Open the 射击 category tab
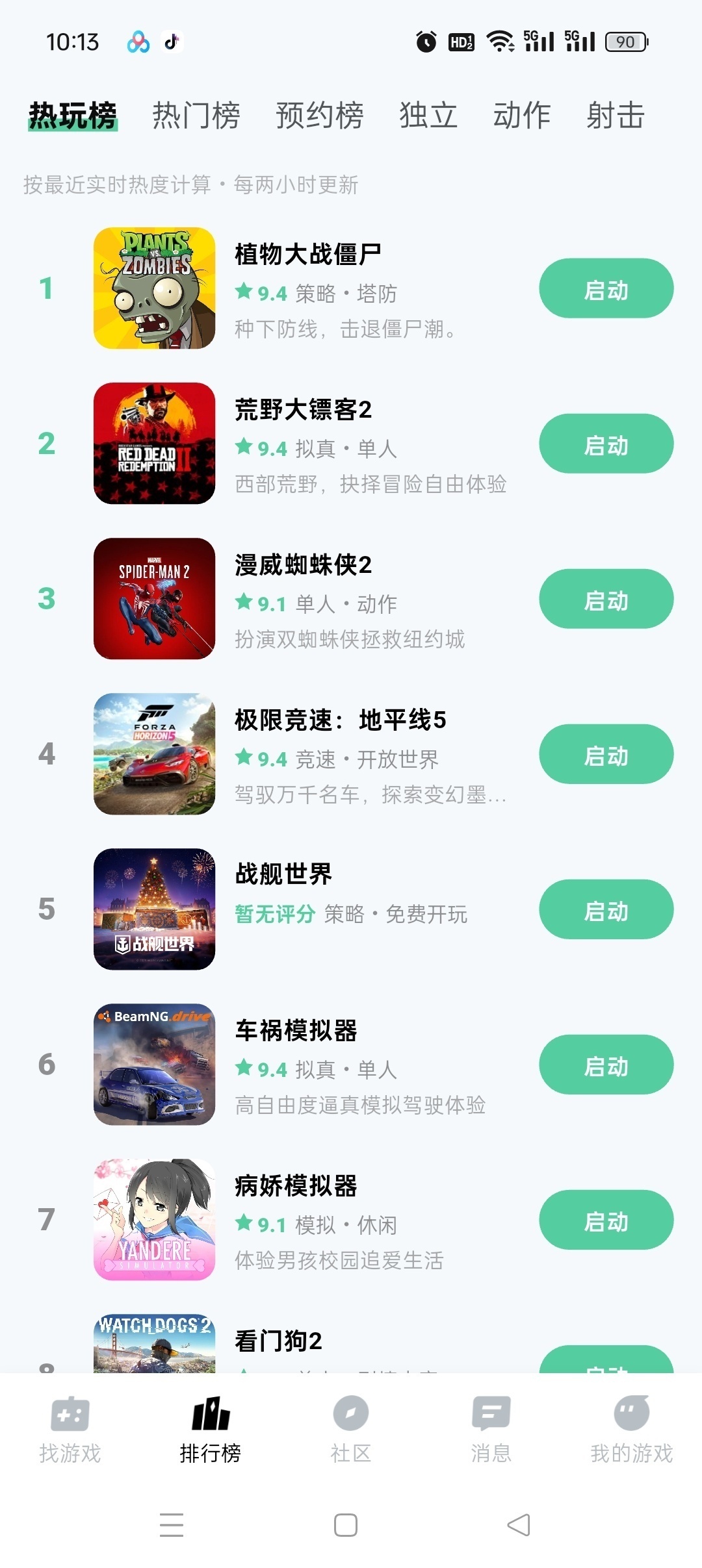This screenshot has width=702, height=1568. [616, 114]
